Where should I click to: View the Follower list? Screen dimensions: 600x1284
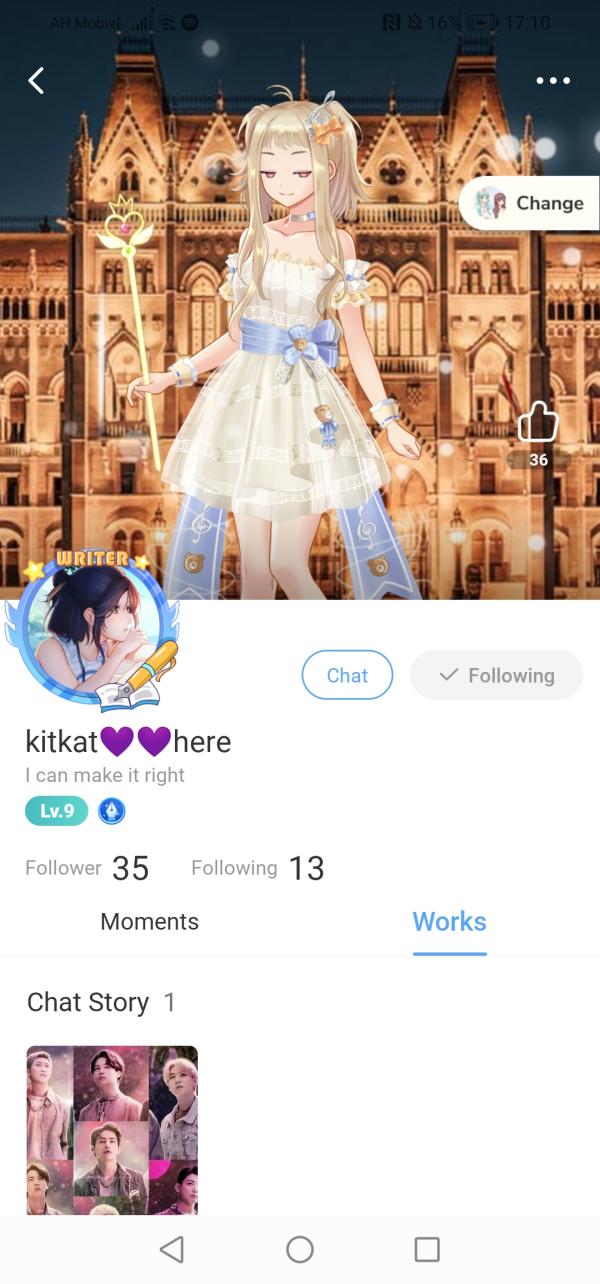(x=87, y=868)
